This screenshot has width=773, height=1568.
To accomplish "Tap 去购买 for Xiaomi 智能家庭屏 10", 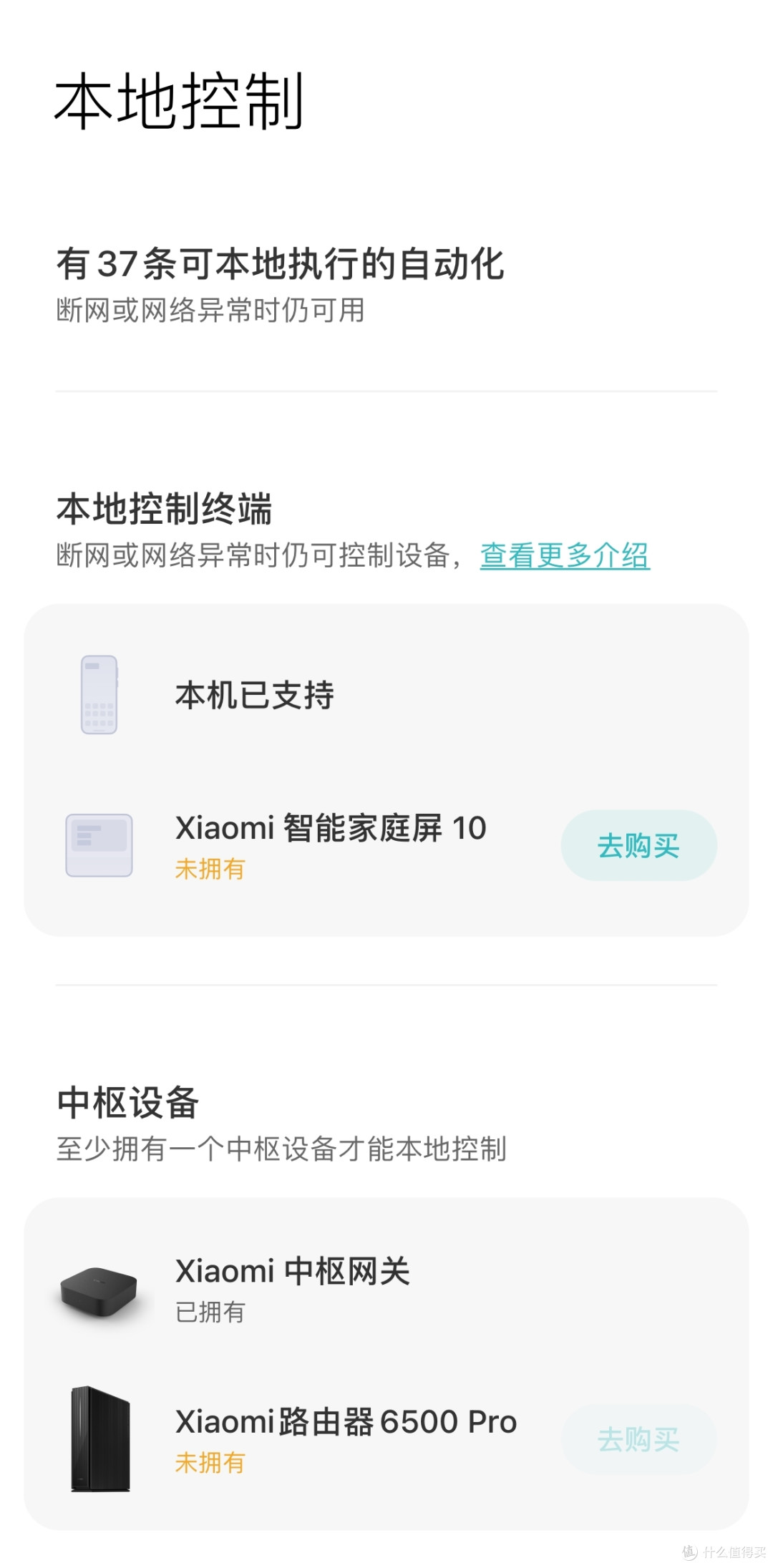I will (x=638, y=845).
